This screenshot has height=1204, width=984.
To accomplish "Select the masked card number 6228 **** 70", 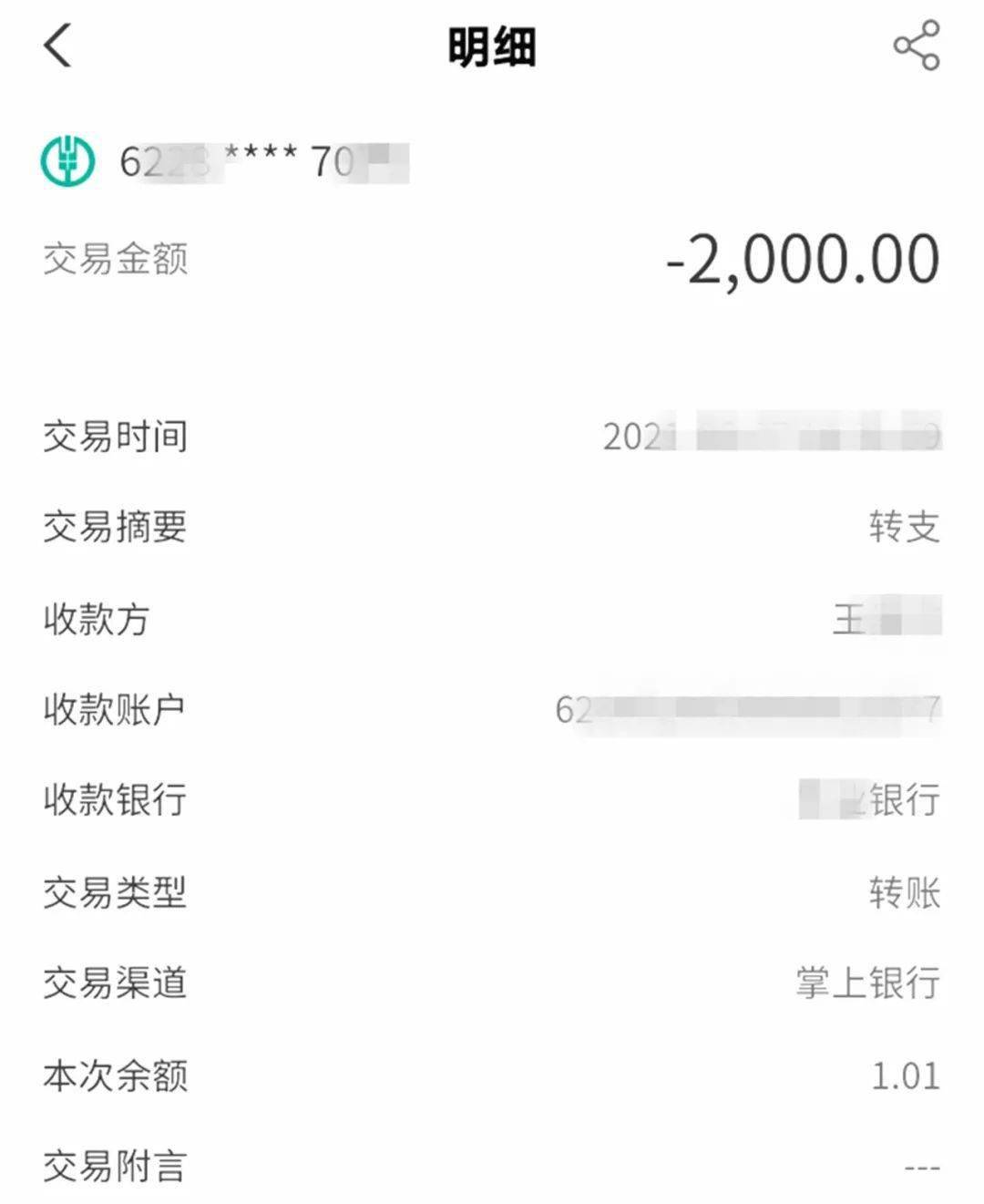I will point(264,160).
